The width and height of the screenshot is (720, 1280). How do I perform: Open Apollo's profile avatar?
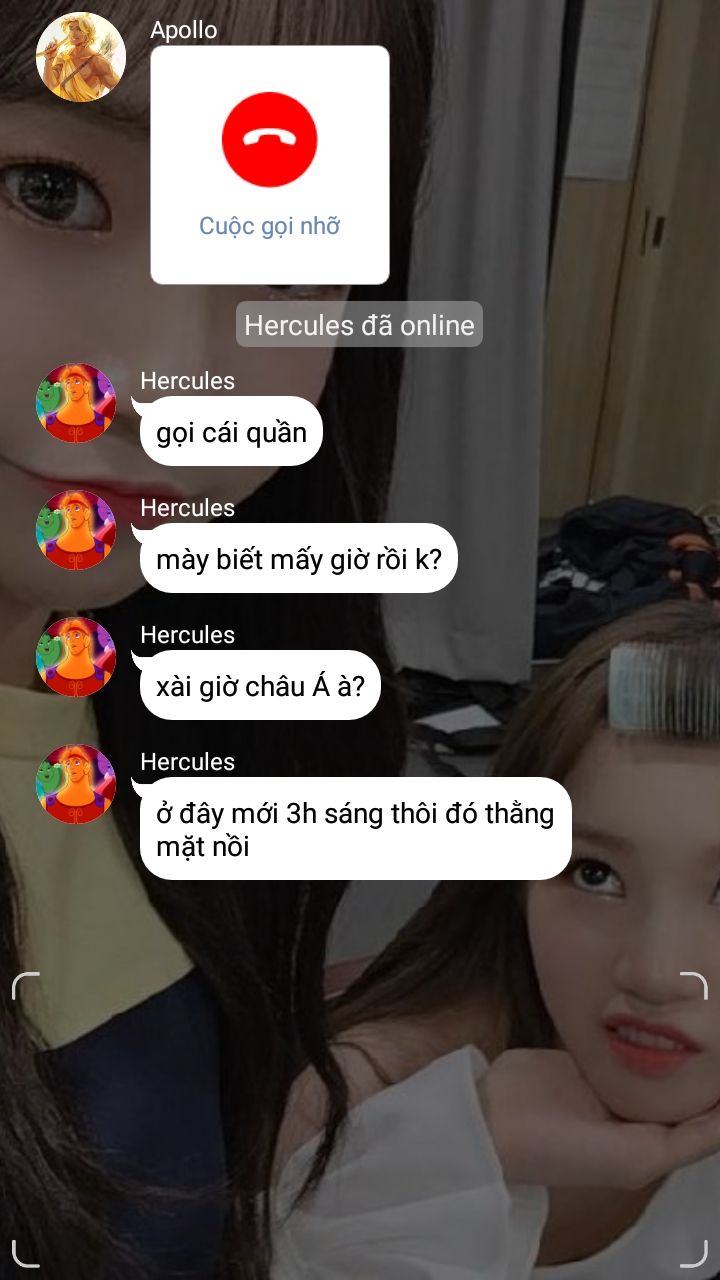pos(80,57)
